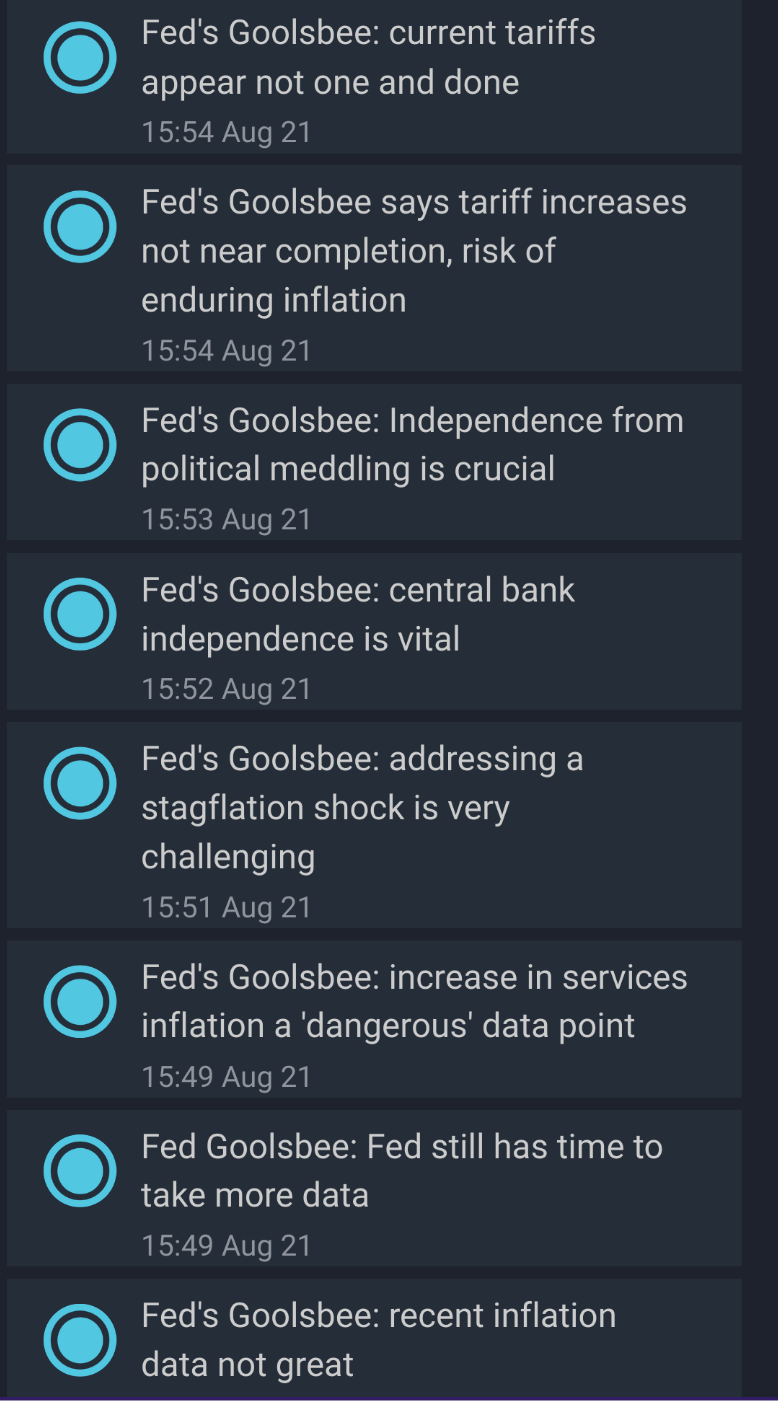Open the 'recent inflation data not great' headline
The width and height of the screenshot is (778, 1401).
point(378,1340)
